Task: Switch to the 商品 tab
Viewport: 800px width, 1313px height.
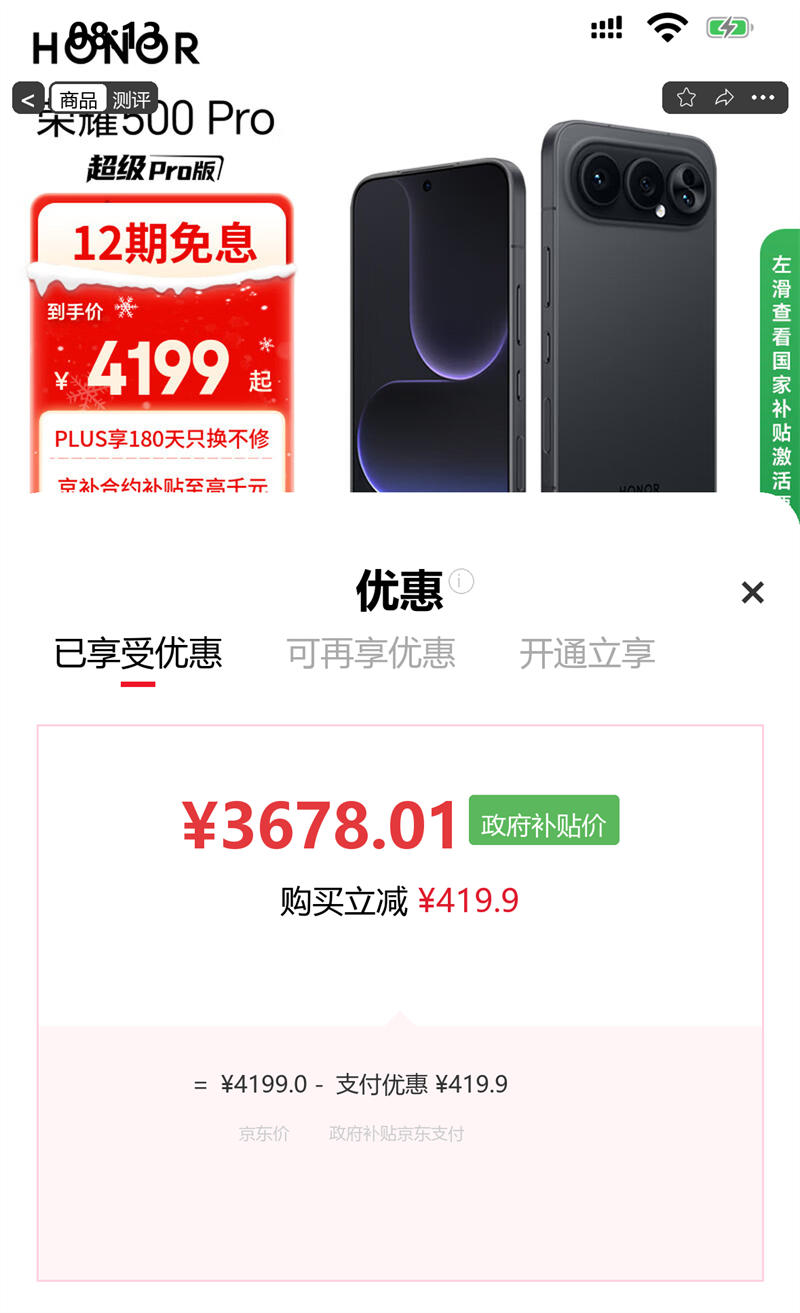Action: pyautogui.click(x=80, y=97)
